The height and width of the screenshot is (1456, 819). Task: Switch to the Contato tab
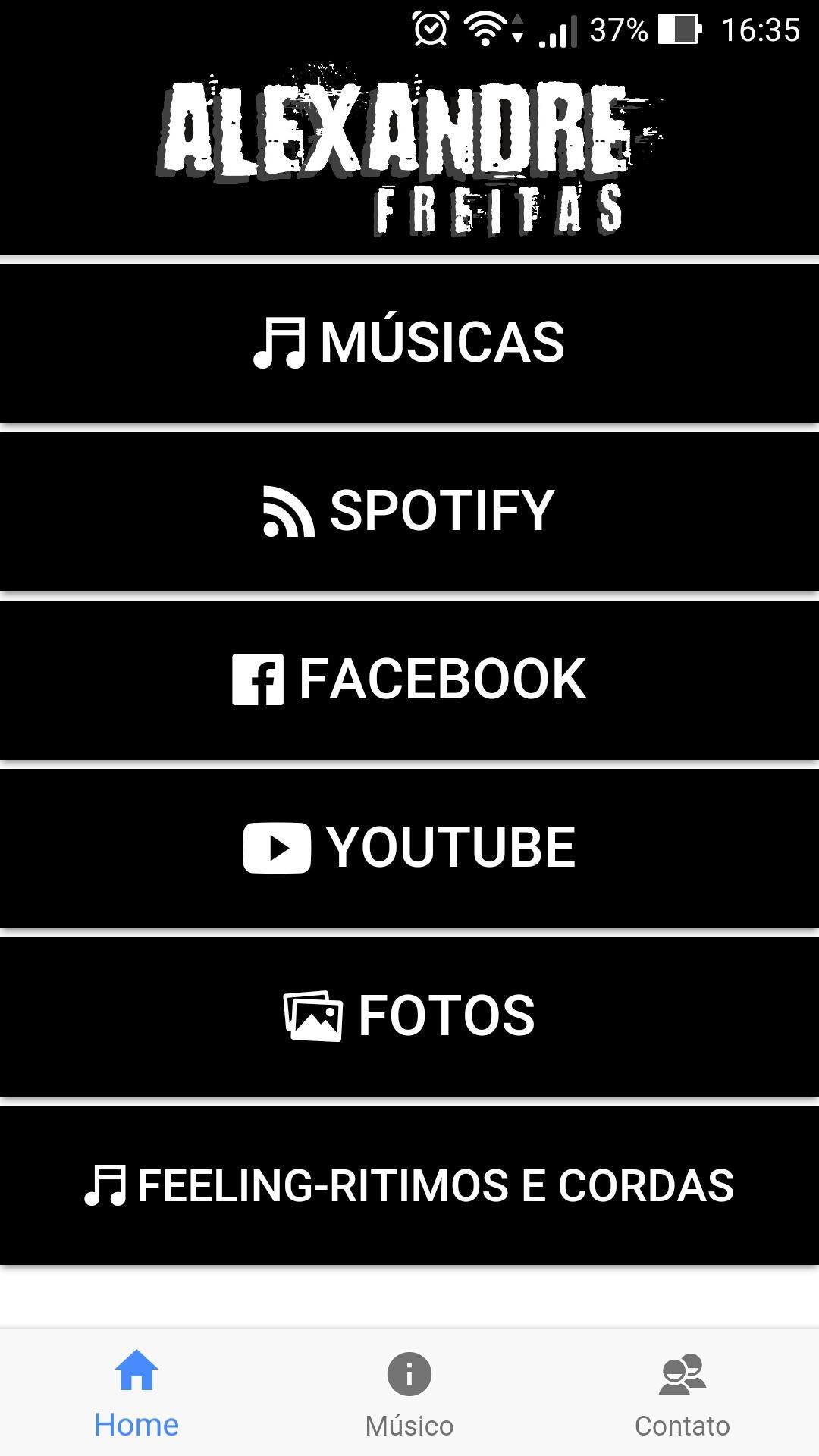(x=682, y=1403)
